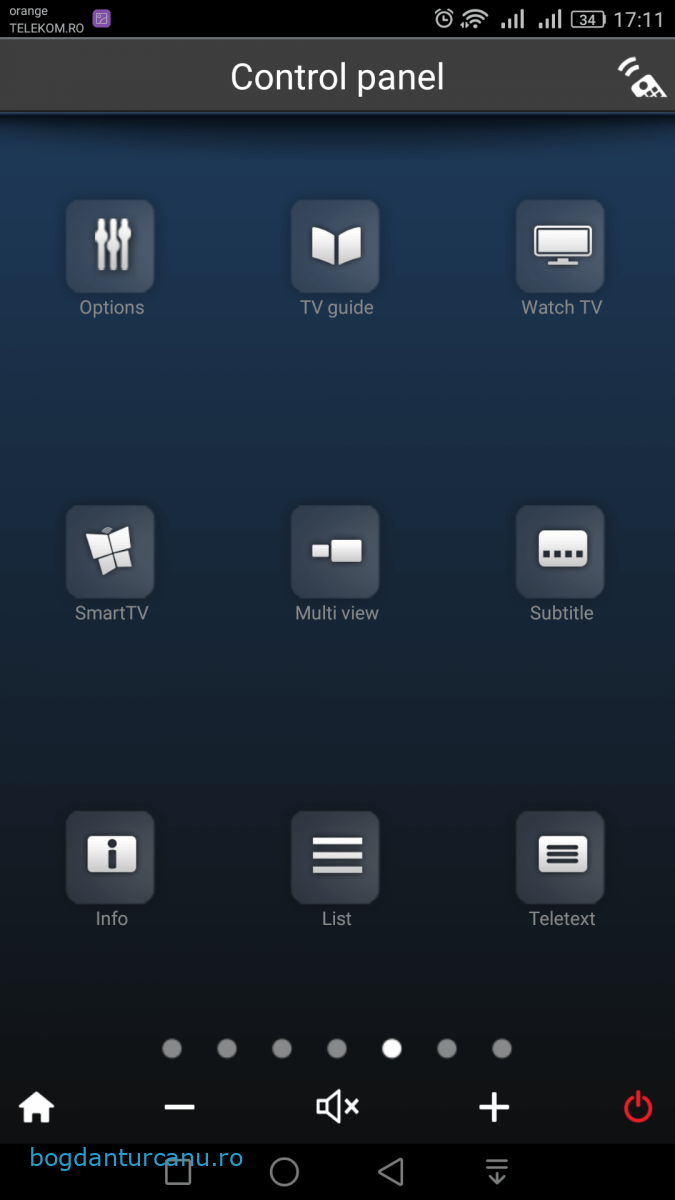
Task: Mute the TV sound
Action: [337, 1107]
